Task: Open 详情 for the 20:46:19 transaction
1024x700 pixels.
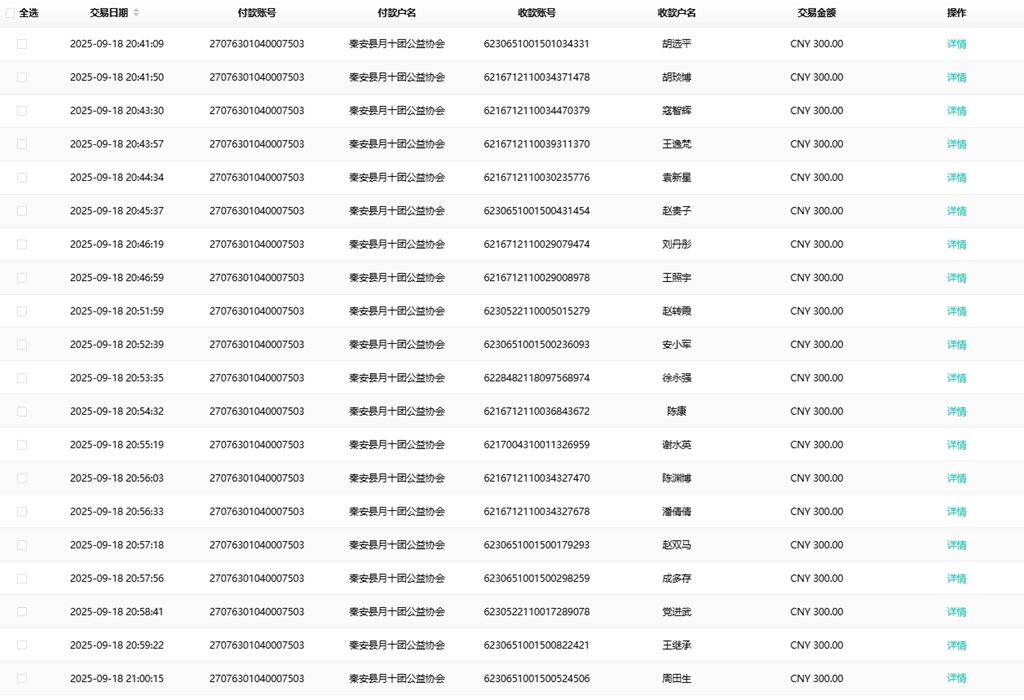Action: (x=956, y=245)
